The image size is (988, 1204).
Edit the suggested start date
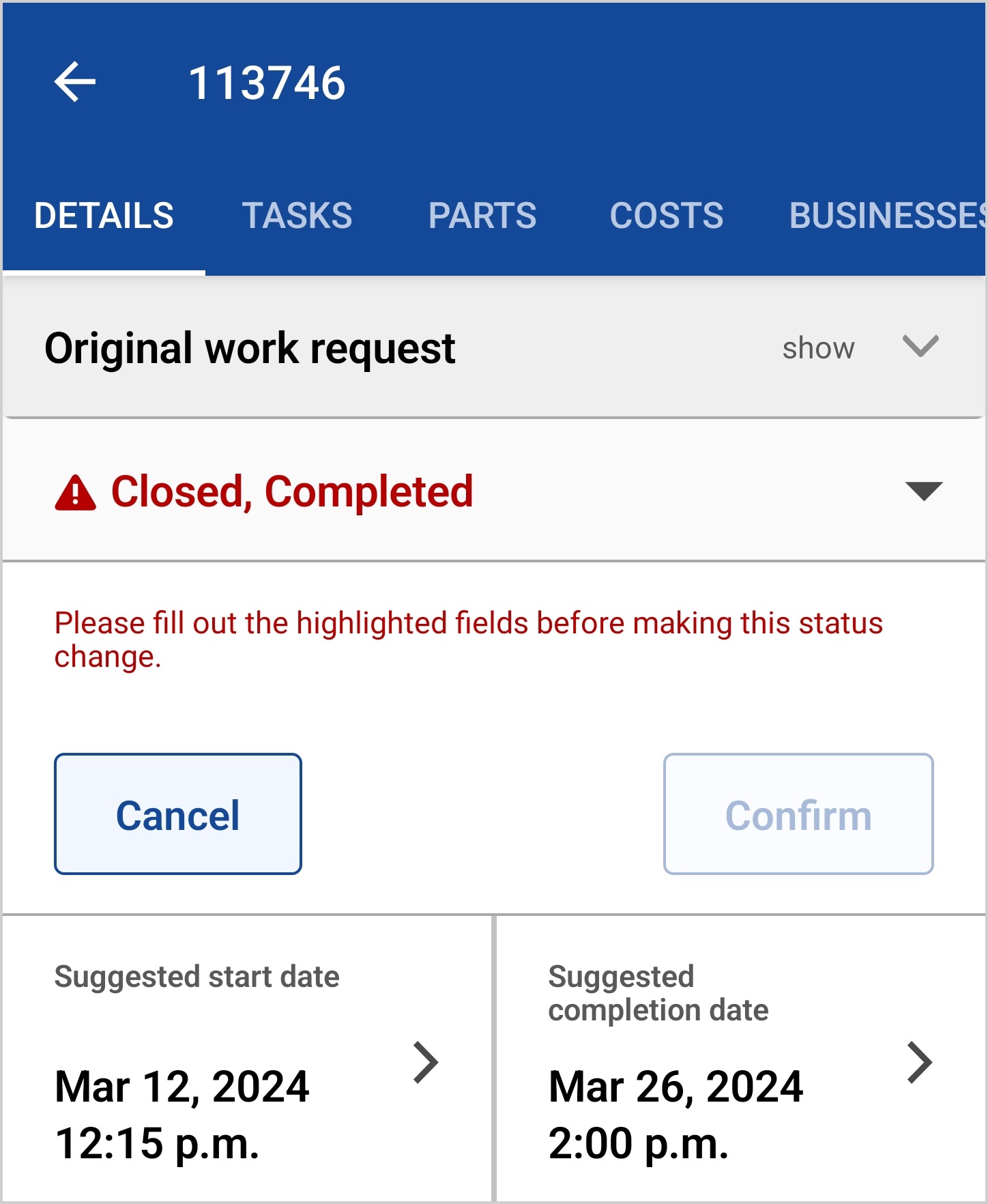(247, 1061)
